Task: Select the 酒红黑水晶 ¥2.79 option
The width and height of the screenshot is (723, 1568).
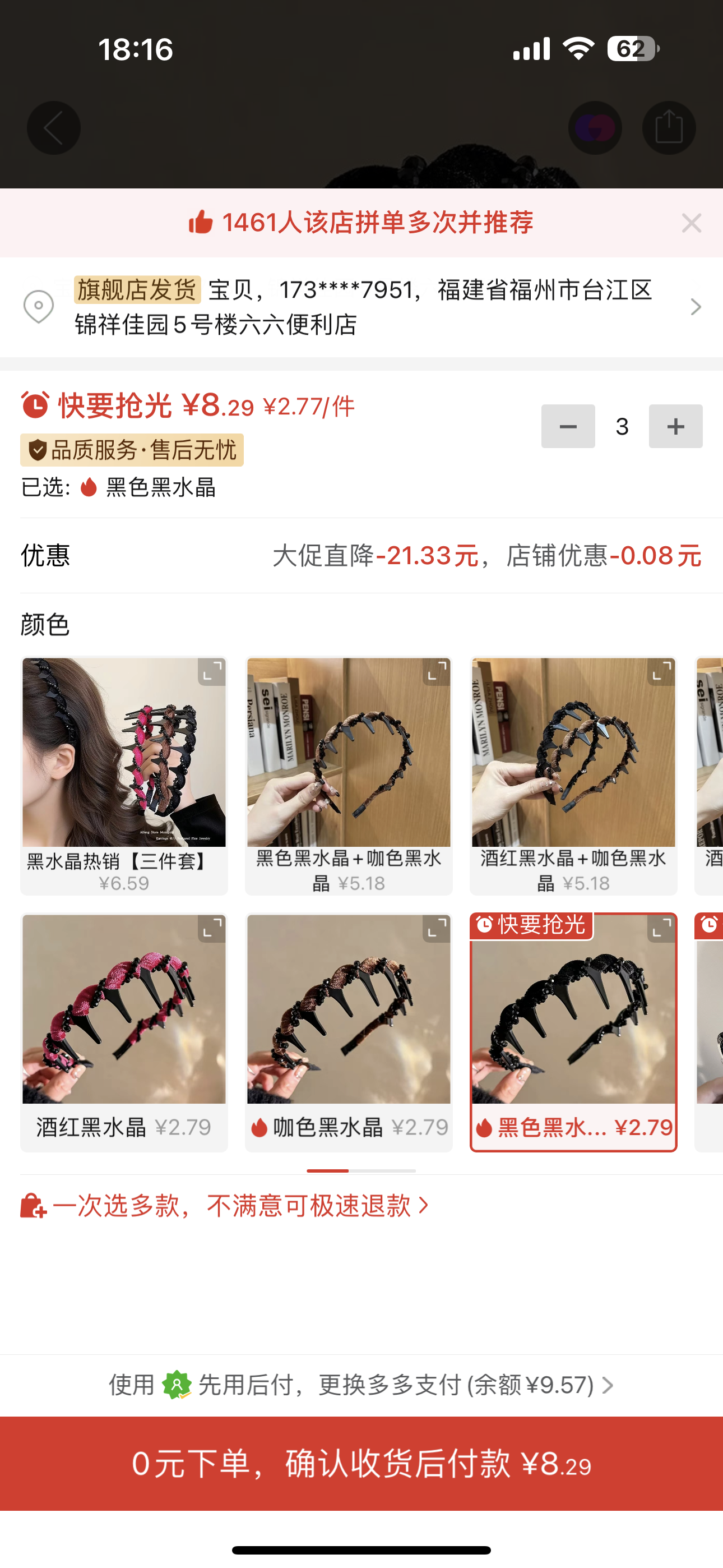Action: point(123,1032)
